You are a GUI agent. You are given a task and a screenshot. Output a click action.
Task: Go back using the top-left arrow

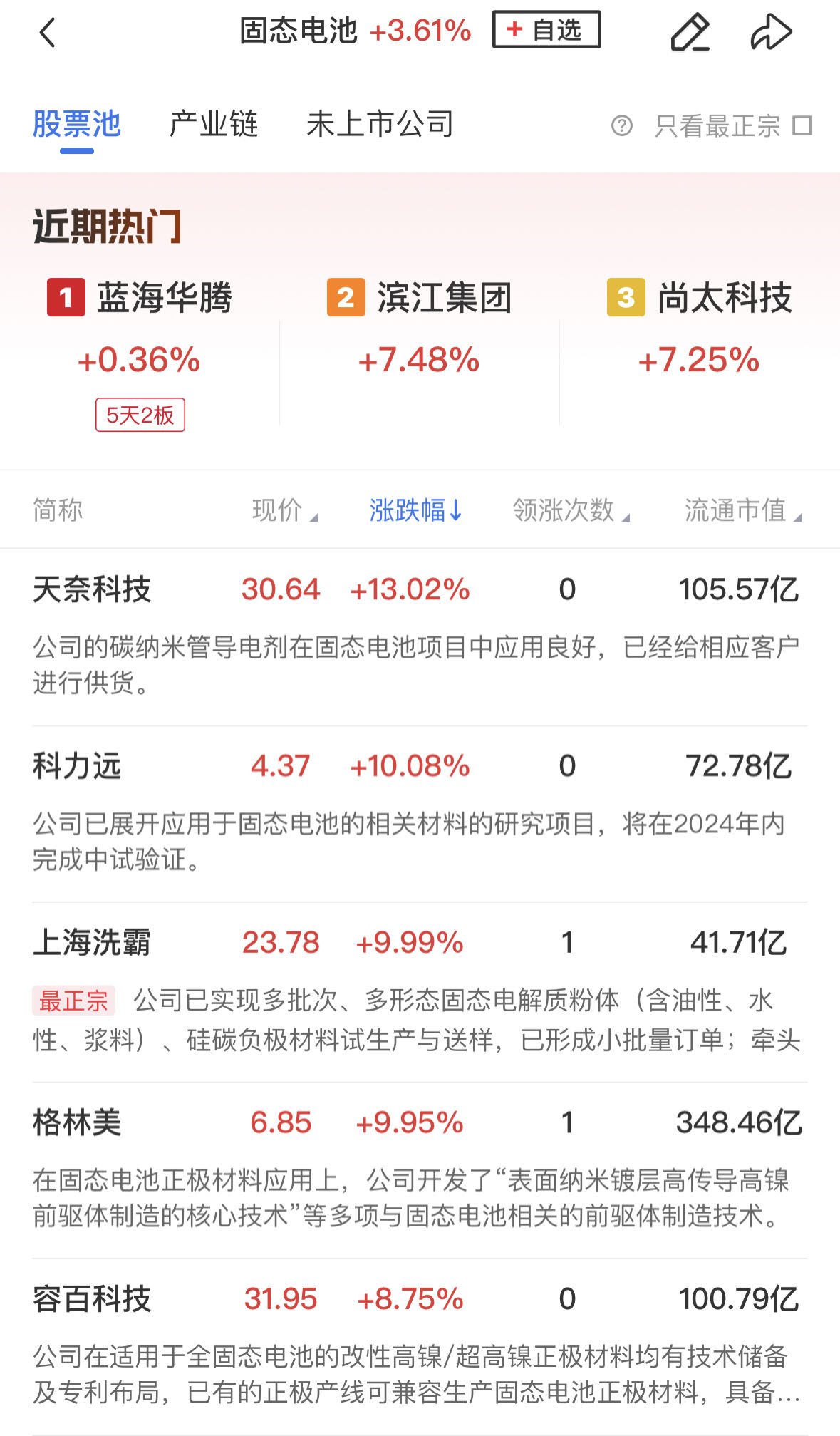pyautogui.click(x=47, y=33)
